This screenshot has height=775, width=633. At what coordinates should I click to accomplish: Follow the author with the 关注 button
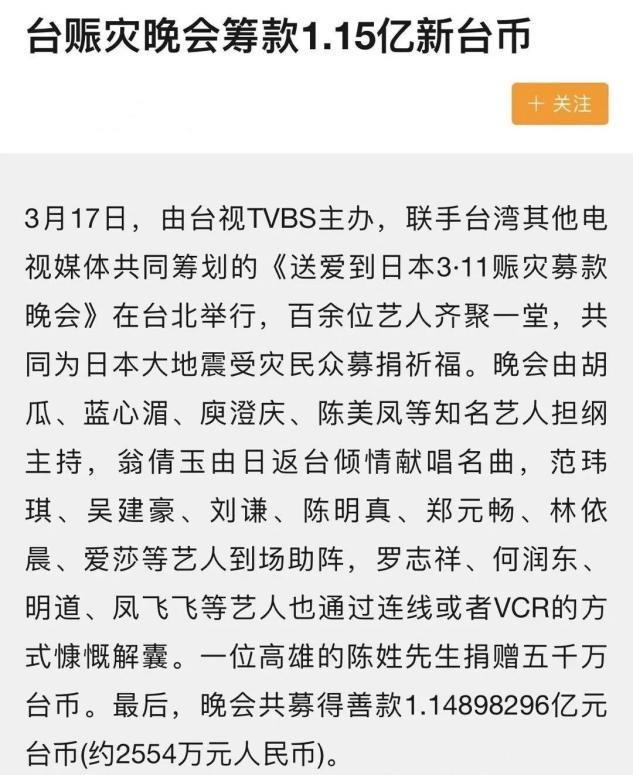pos(559,104)
